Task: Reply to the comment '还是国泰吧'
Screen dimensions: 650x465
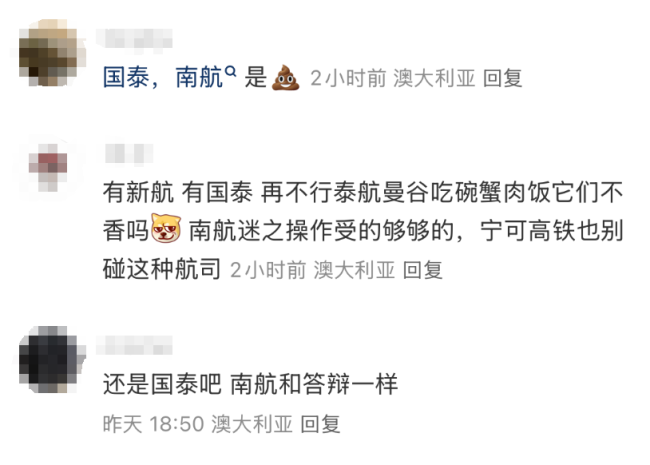Action: coord(321,423)
